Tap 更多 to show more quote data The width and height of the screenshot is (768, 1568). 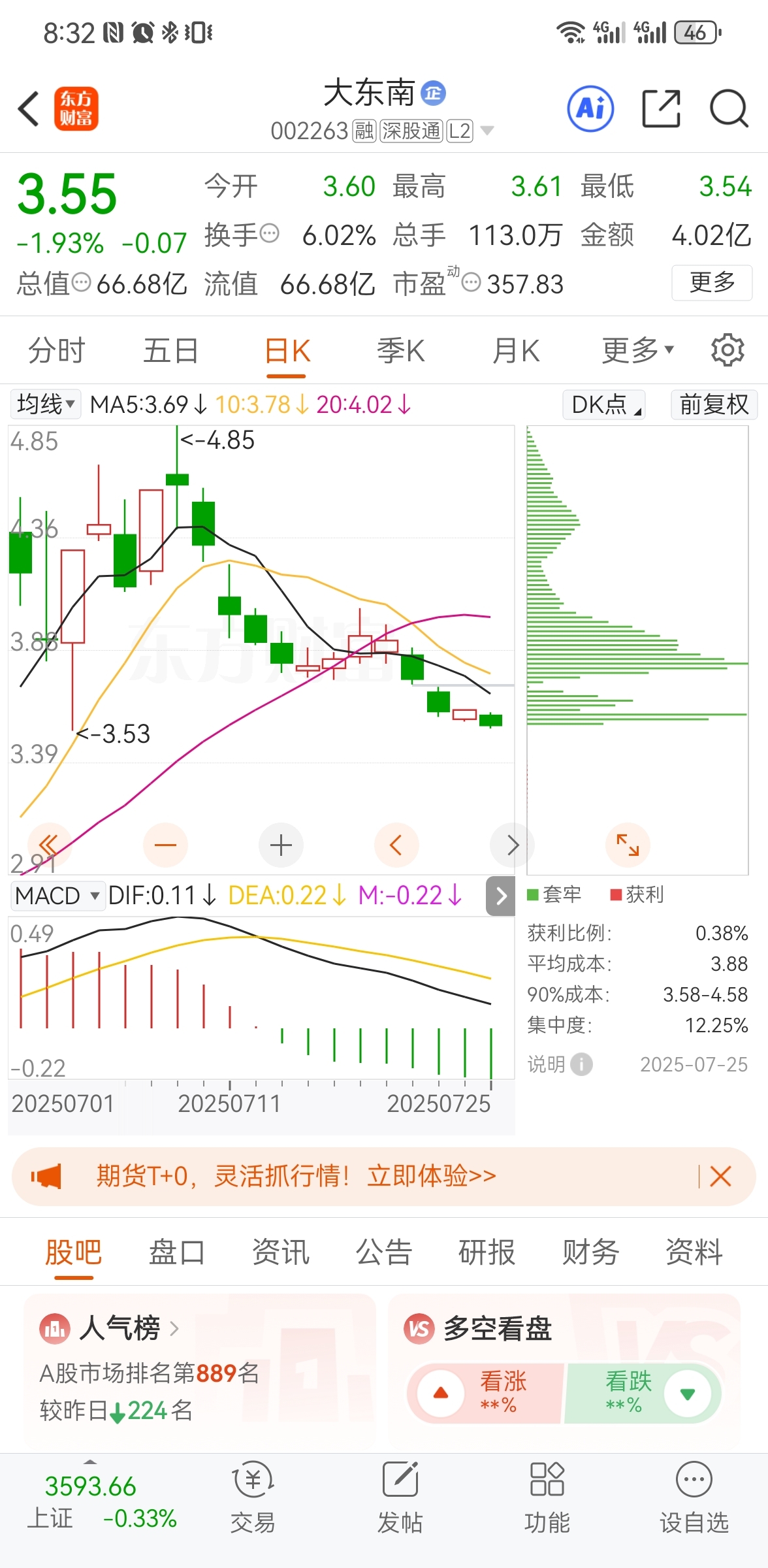tap(712, 282)
